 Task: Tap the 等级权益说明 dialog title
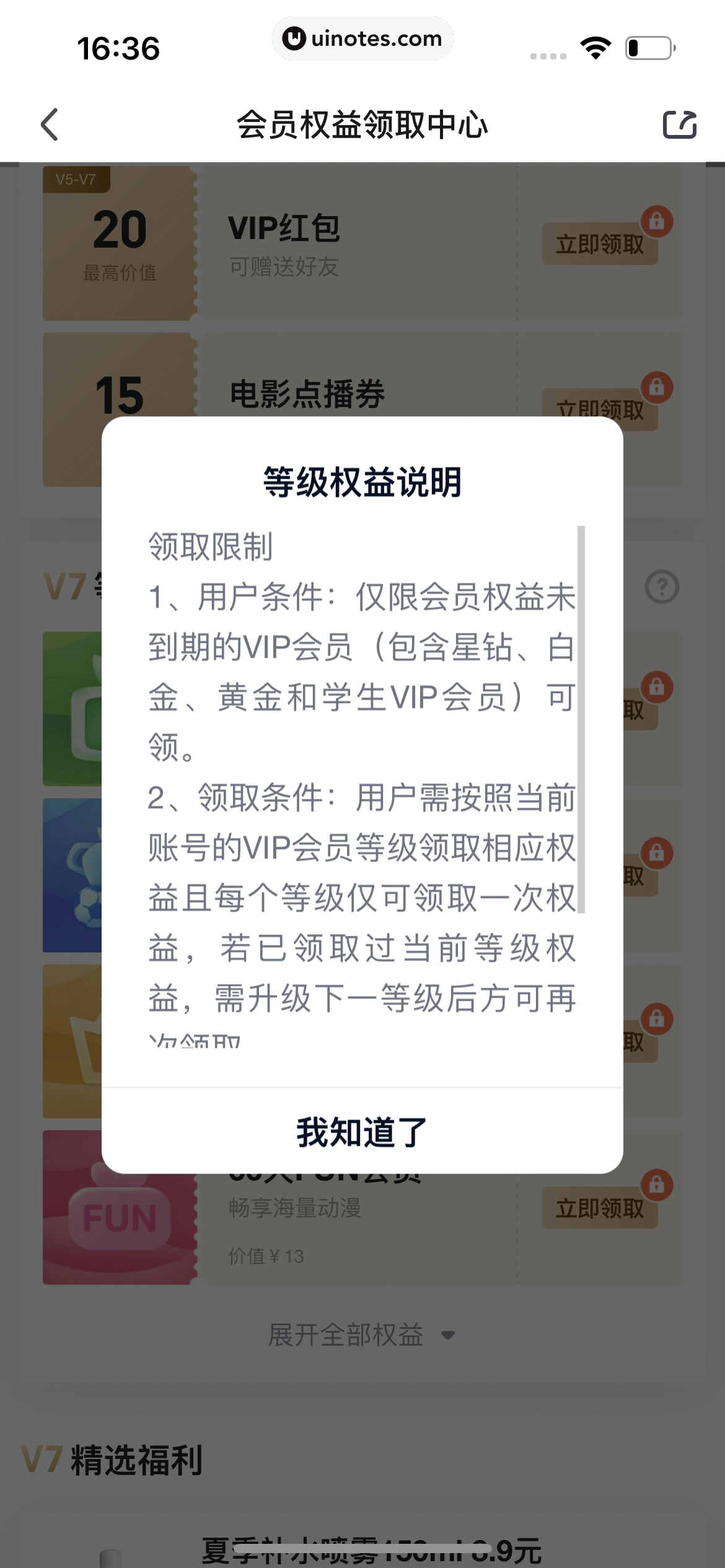coord(362,481)
